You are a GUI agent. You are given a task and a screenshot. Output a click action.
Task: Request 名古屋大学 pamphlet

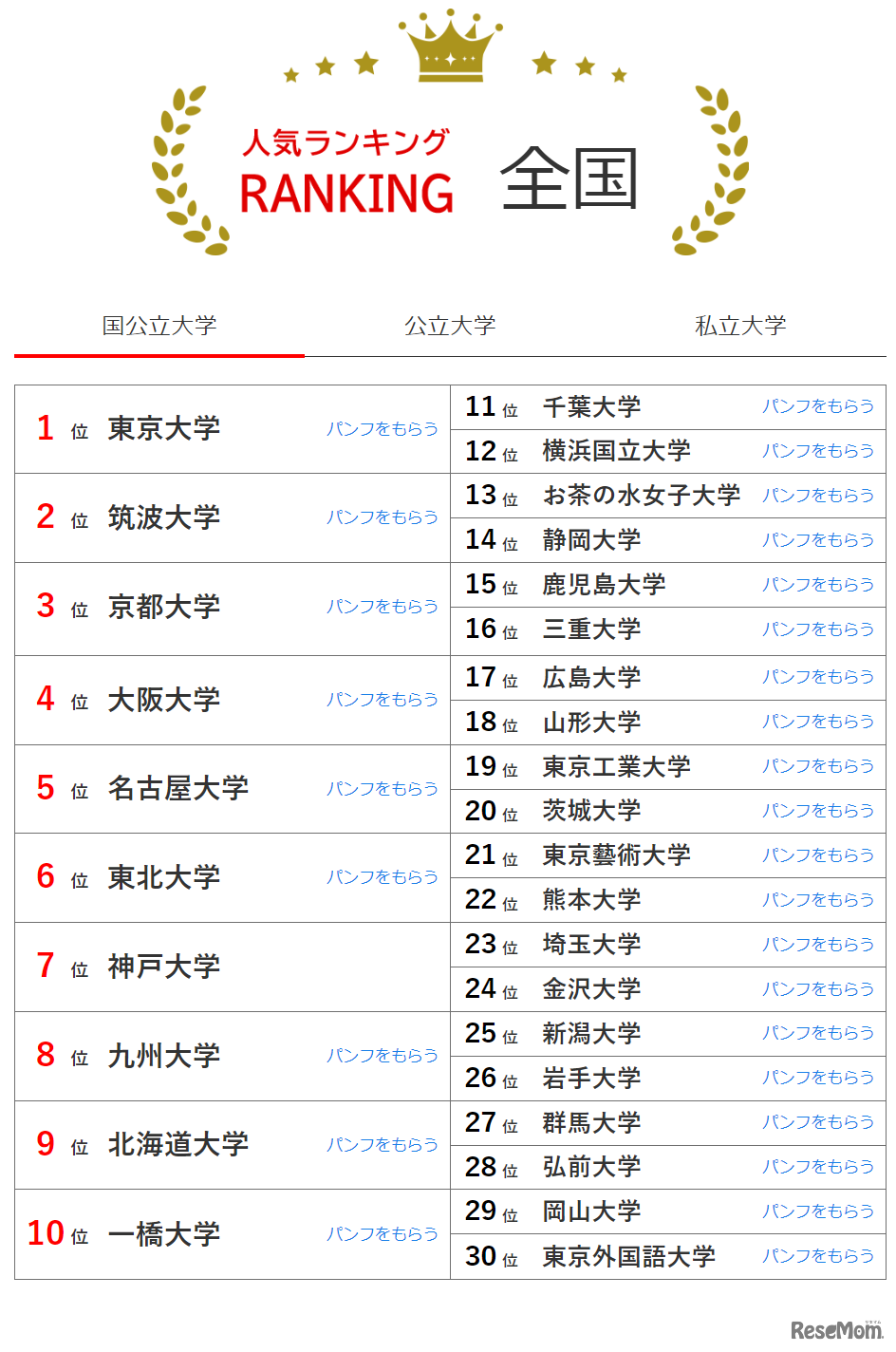tap(382, 789)
